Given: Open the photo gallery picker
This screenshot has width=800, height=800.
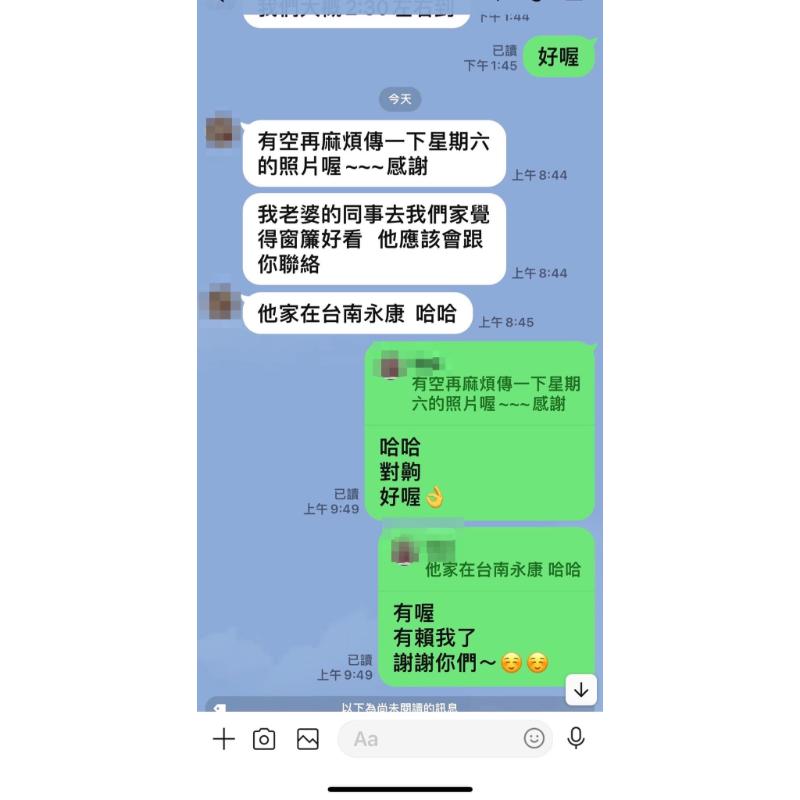Looking at the screenshot, I should [308, 739].
